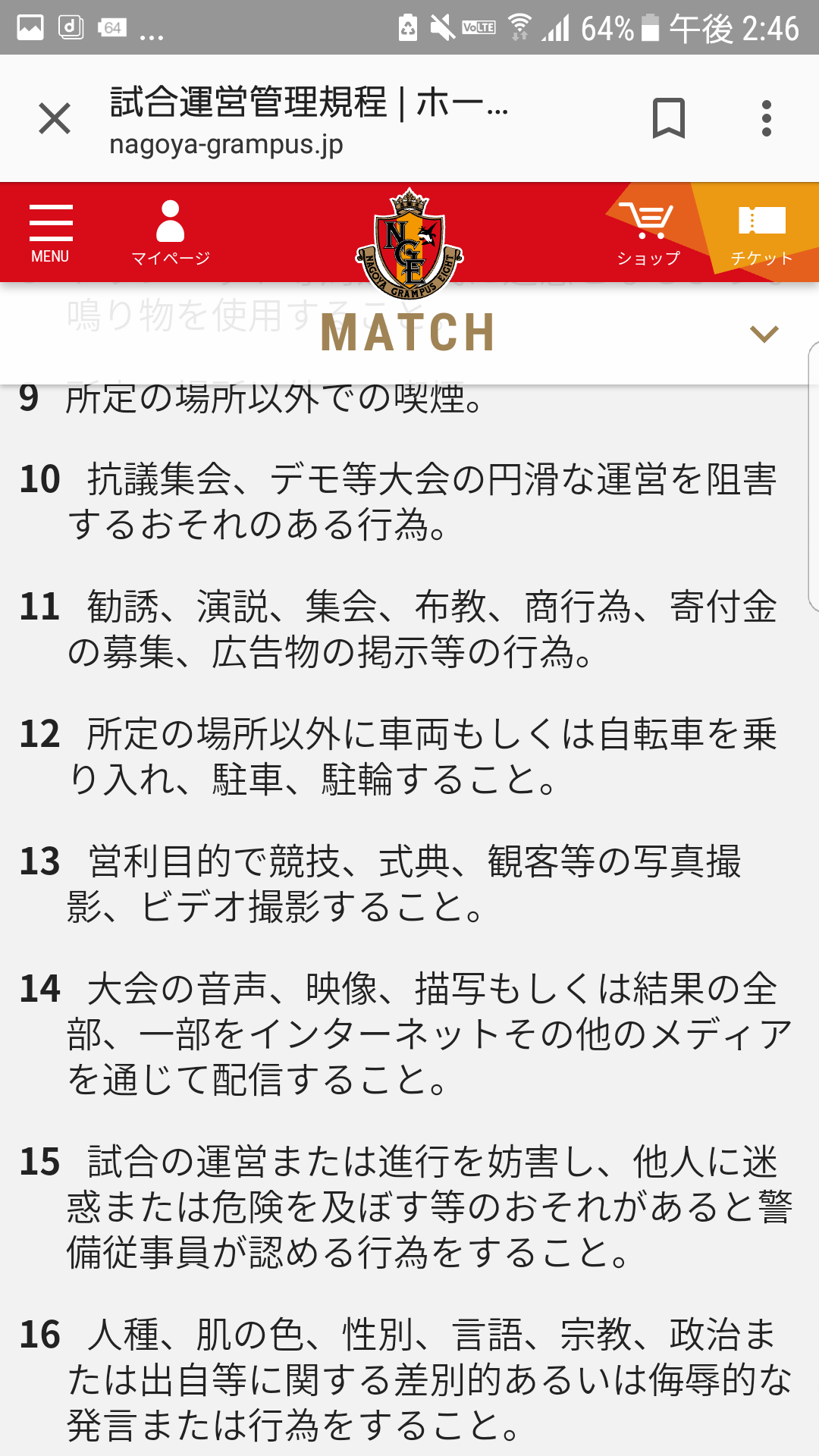Expand the MATCH section dropdown

tap(764, 334)
